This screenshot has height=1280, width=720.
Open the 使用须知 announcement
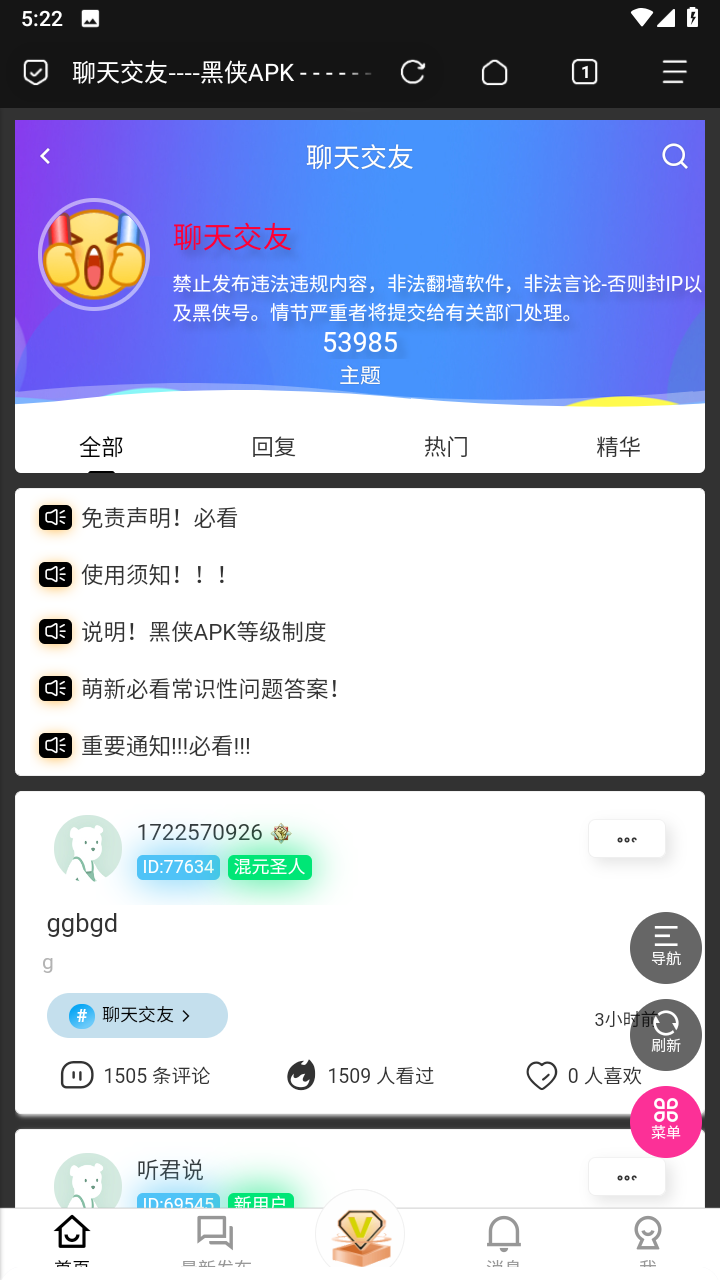click(x=155, y=575)
